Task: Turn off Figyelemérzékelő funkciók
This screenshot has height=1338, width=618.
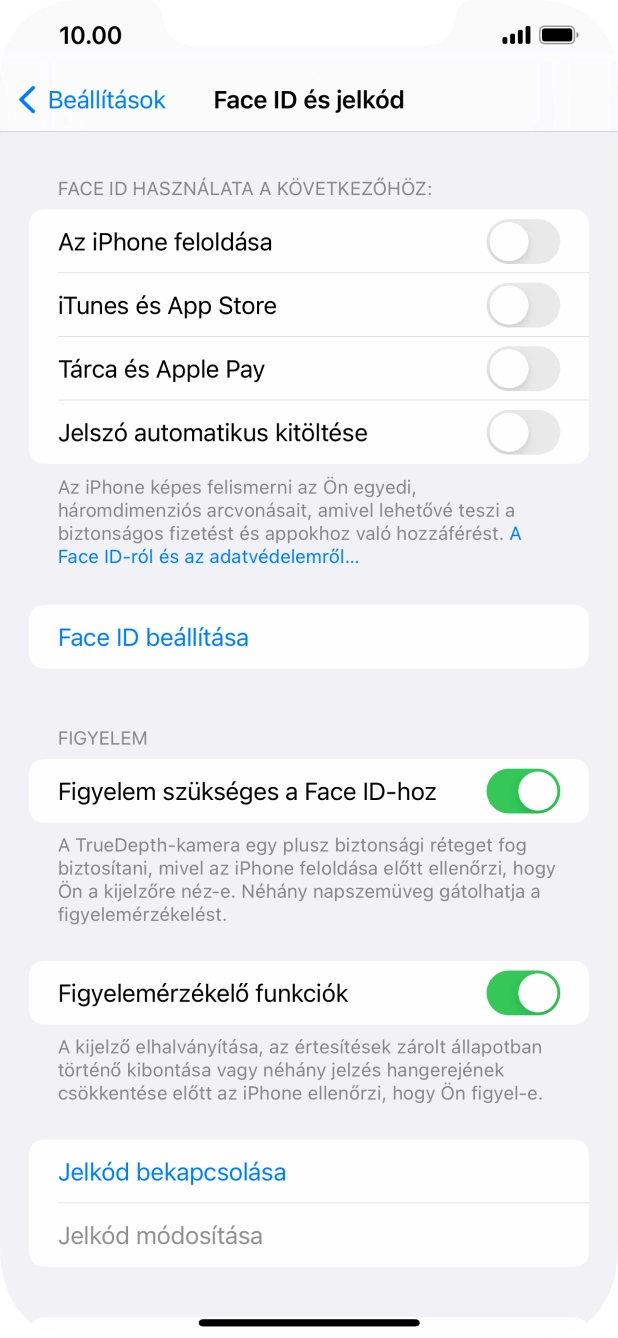Action: pos(523,993)
